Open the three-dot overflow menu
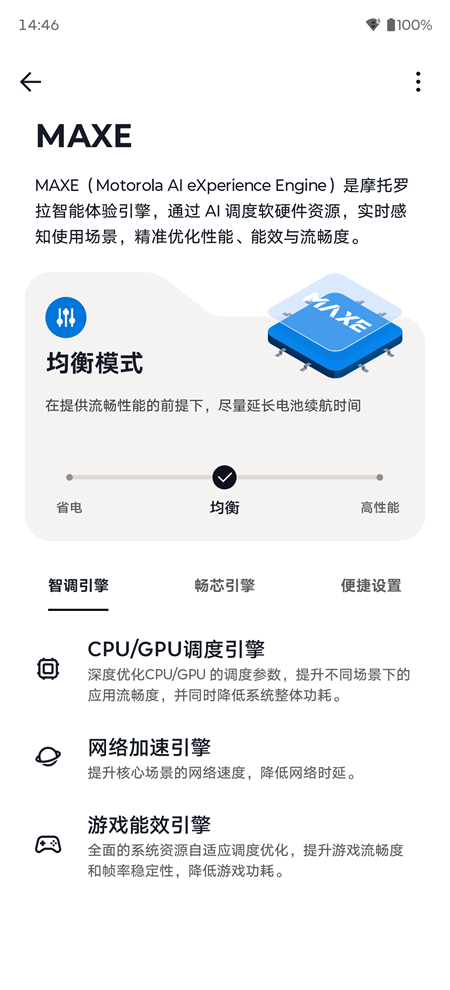This screenshot has width=450, height=990. pos(418,82)
